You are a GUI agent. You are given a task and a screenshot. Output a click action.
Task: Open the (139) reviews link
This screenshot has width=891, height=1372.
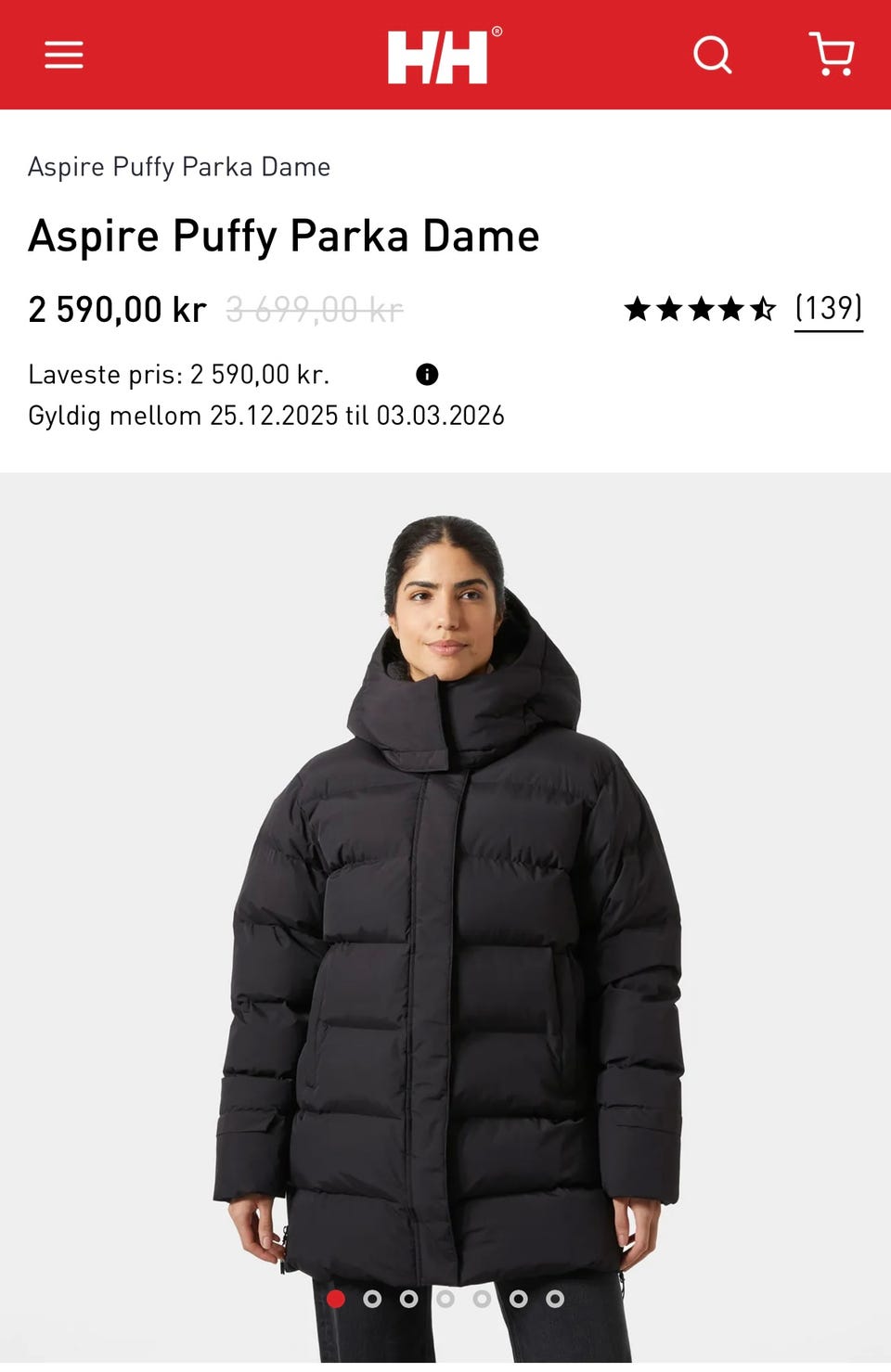827,306
